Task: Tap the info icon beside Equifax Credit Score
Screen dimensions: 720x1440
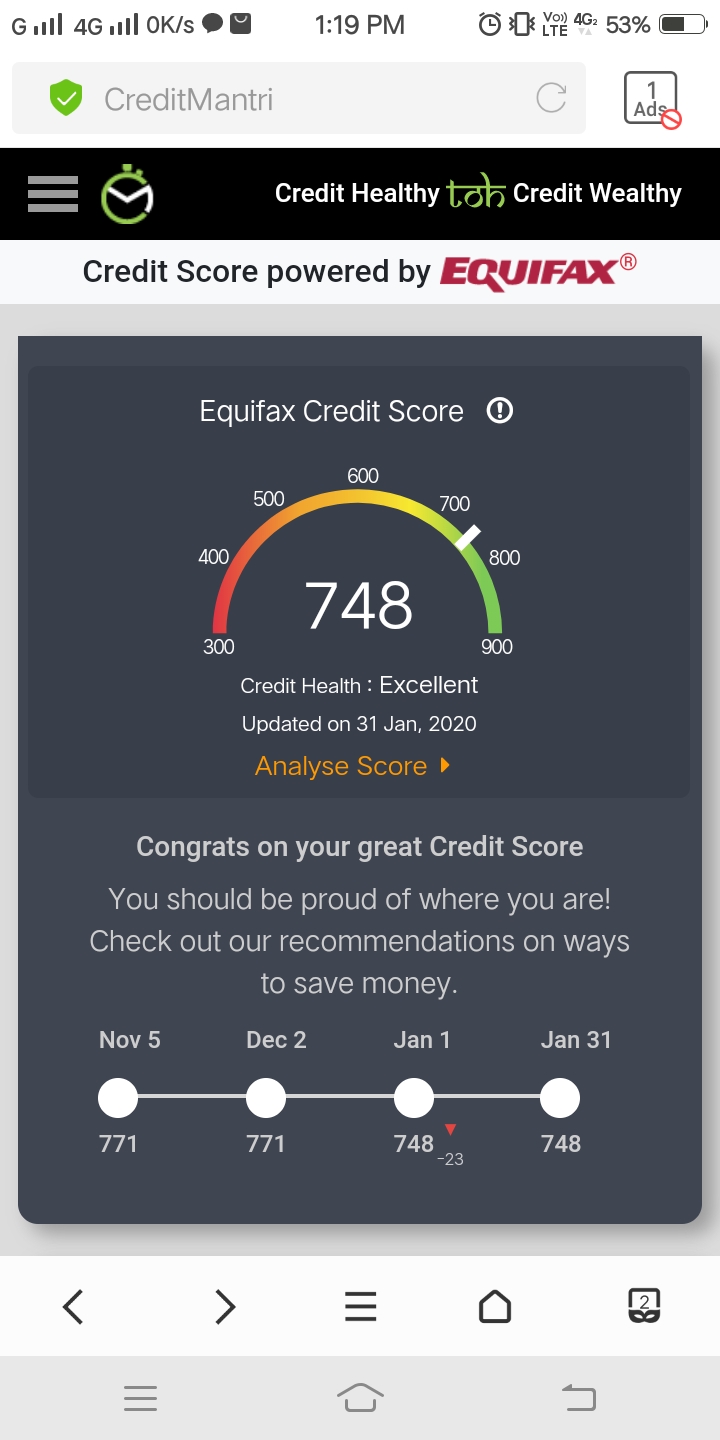Action: pyautogui.click(x=499, y=411)
